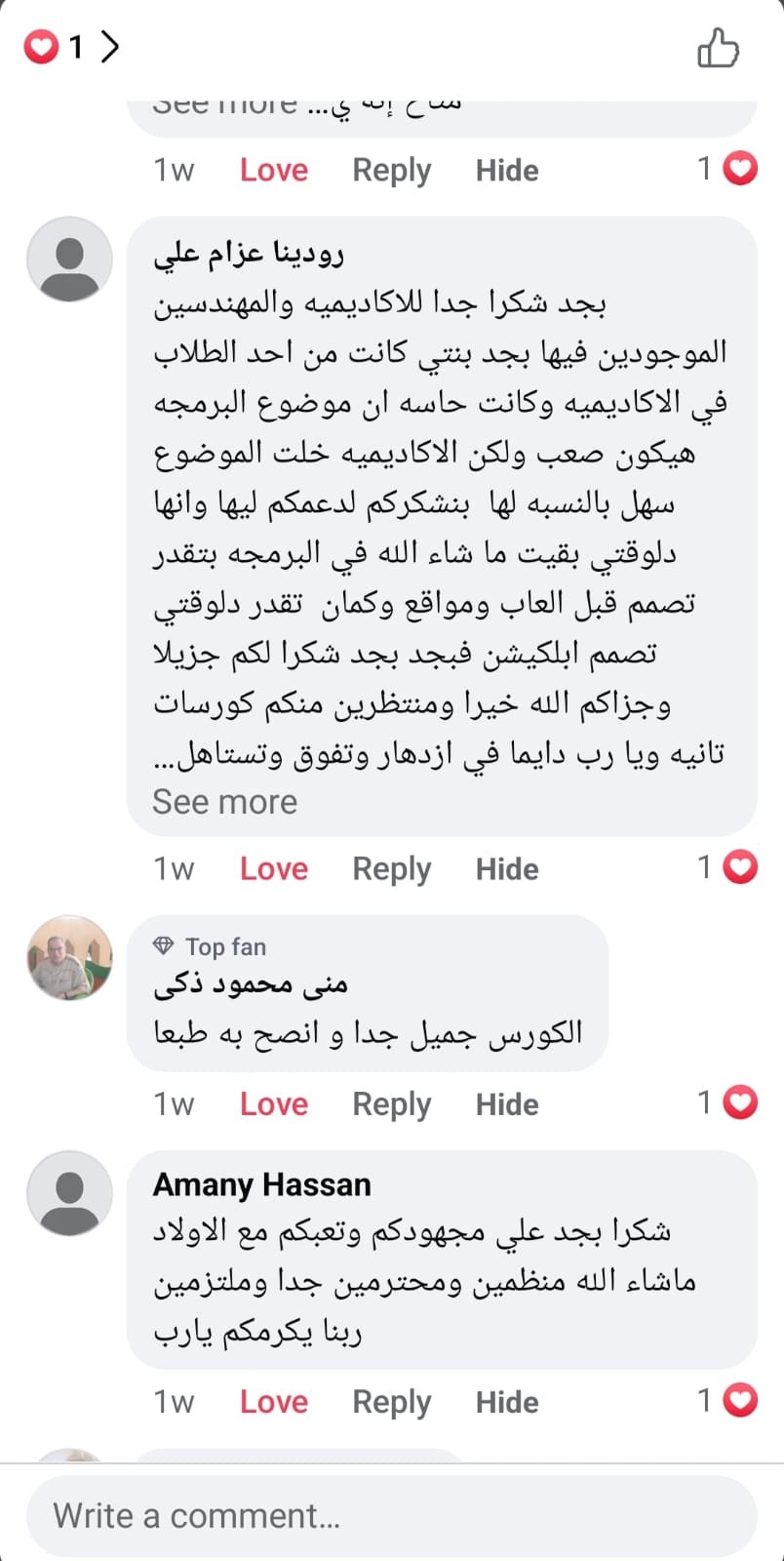
Task: Open Amany Hassan's profile name
Action: click(261, 1184)
